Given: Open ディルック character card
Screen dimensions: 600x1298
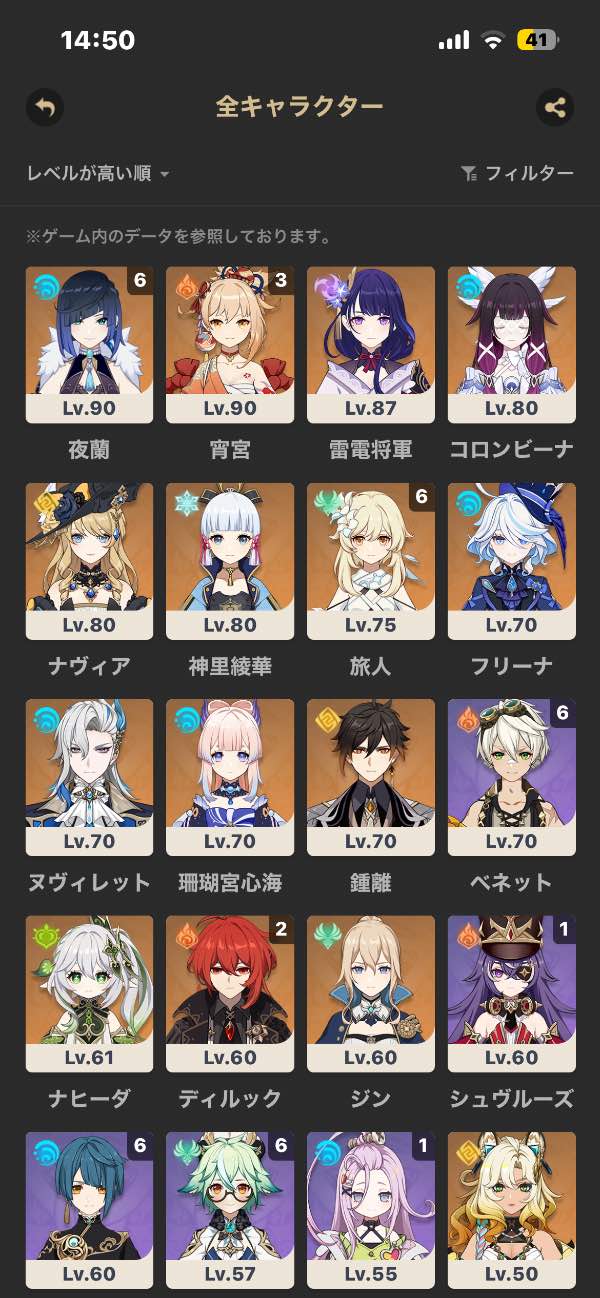Looking at the screenshot, I should click(x=230, y=993).
